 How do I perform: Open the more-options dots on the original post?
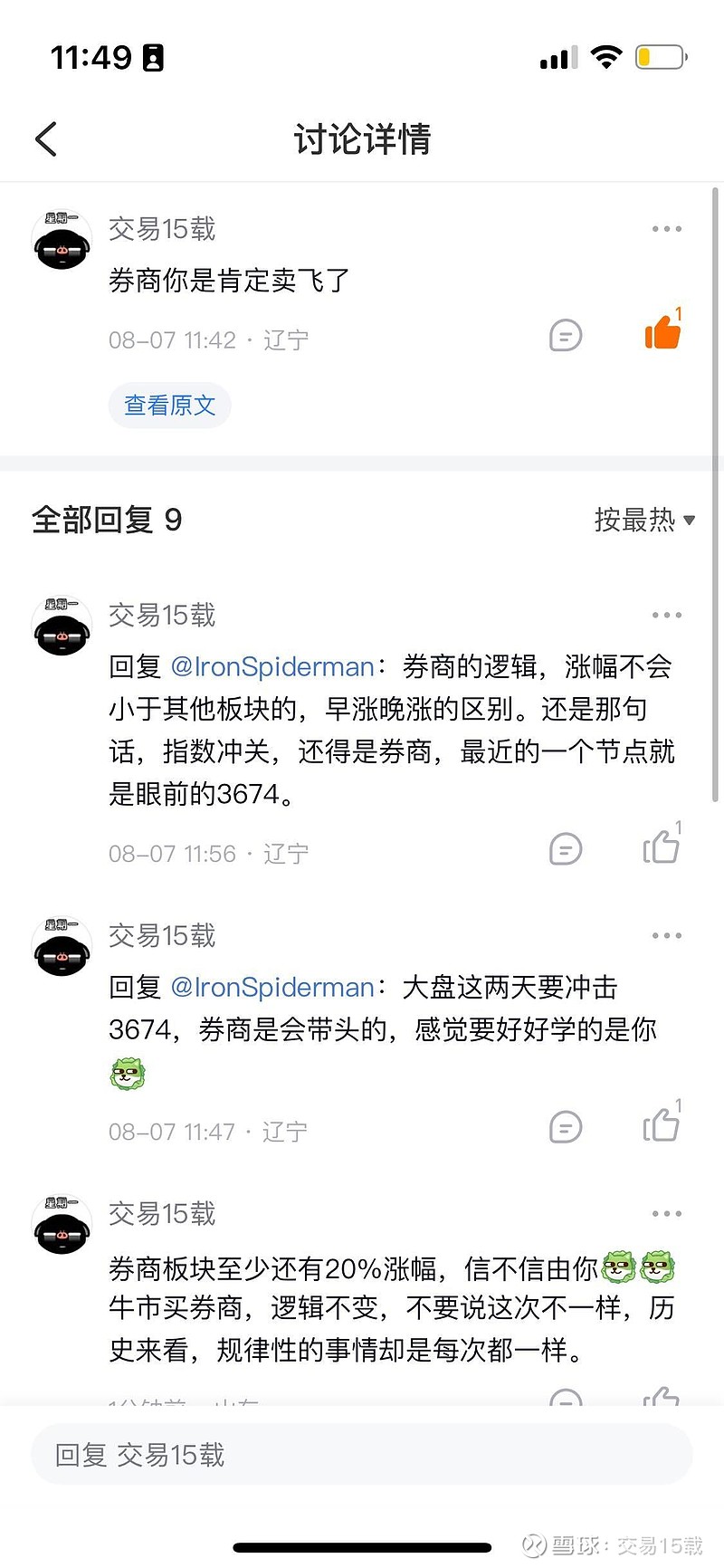pyautogui.click(x=666, y=228)
